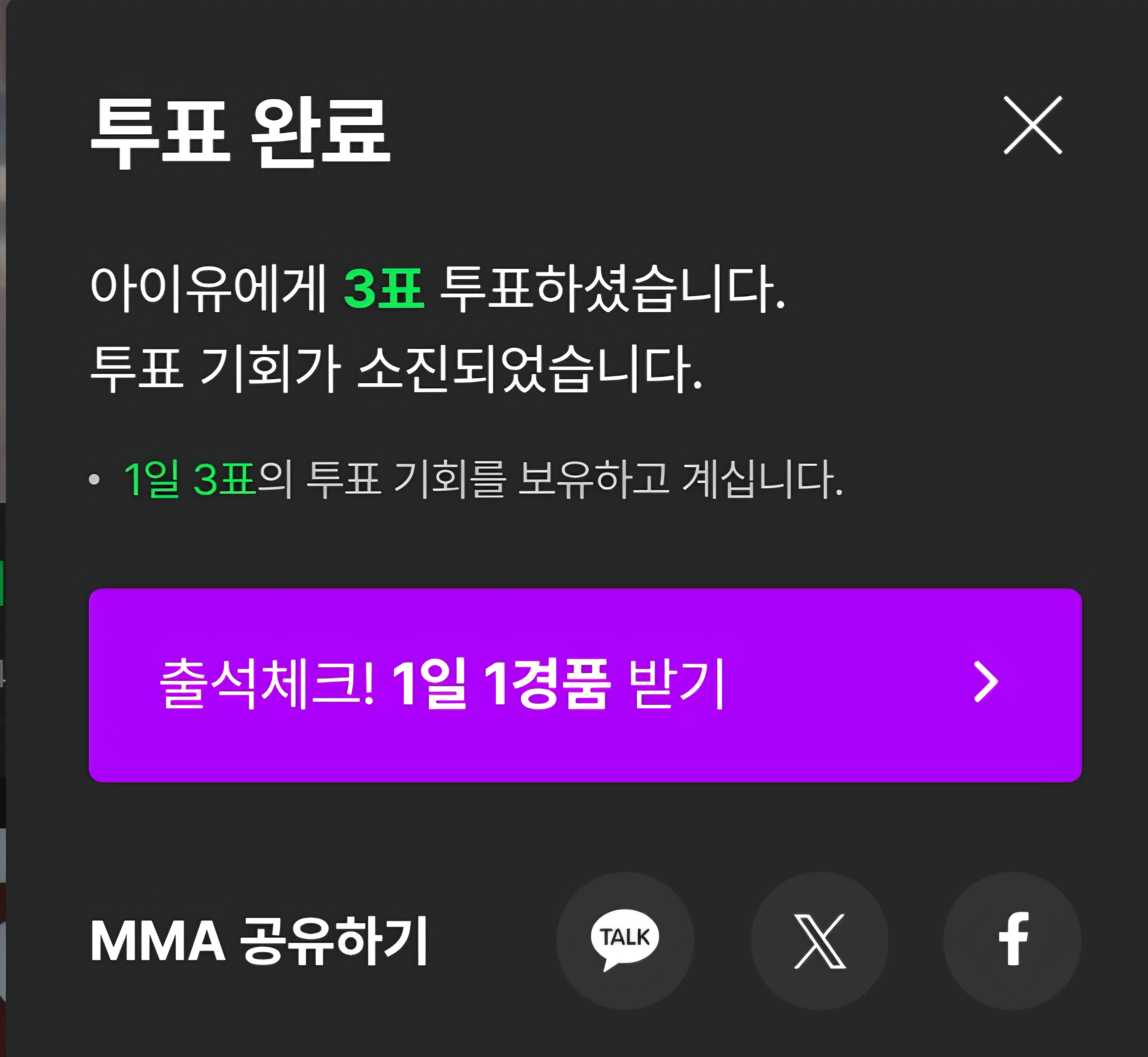This screenshot has height=1057, width=1148.
Task: Share MMA on Facebook
Action: point(1012,941)
